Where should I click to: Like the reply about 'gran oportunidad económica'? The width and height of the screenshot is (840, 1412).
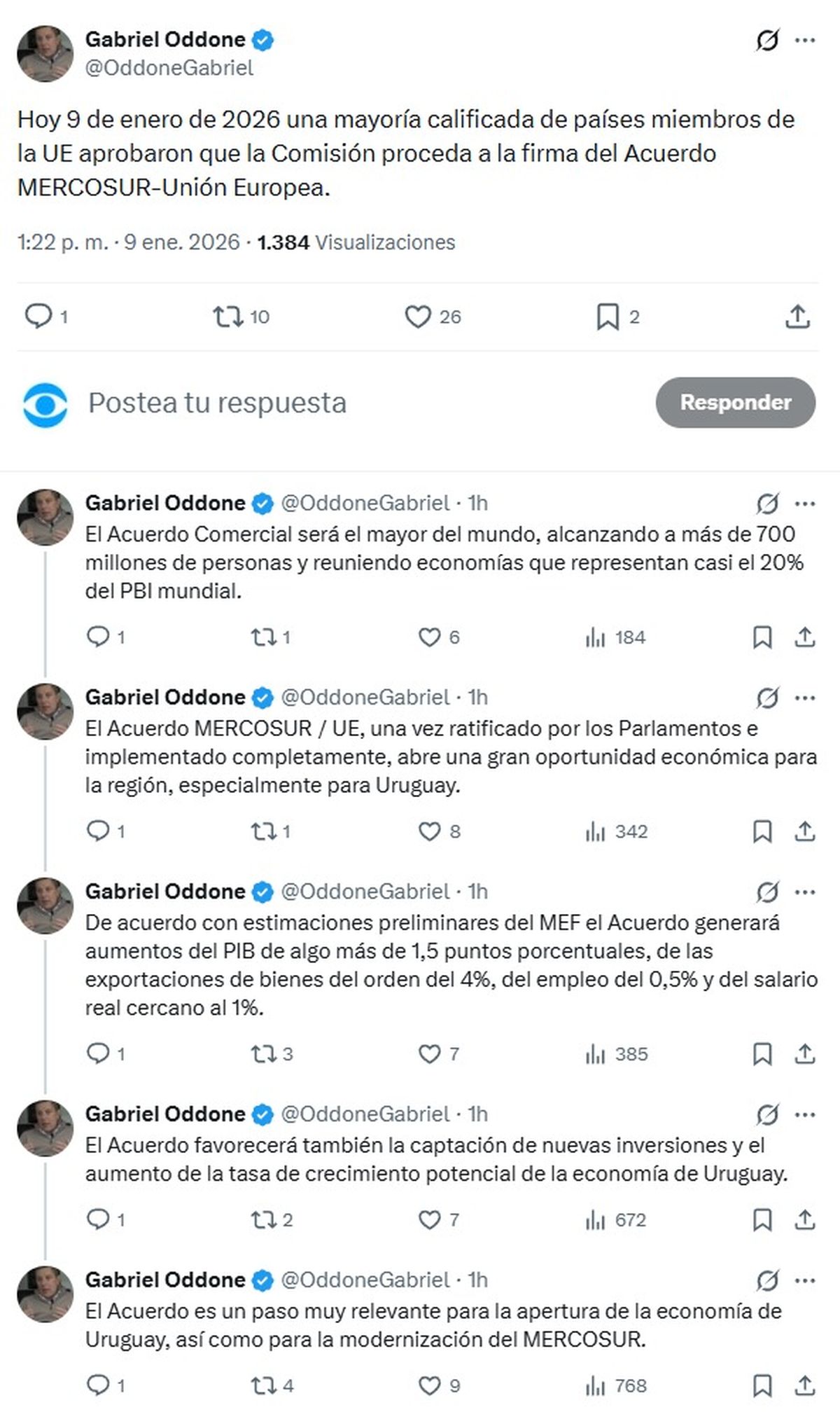point(429,831)
